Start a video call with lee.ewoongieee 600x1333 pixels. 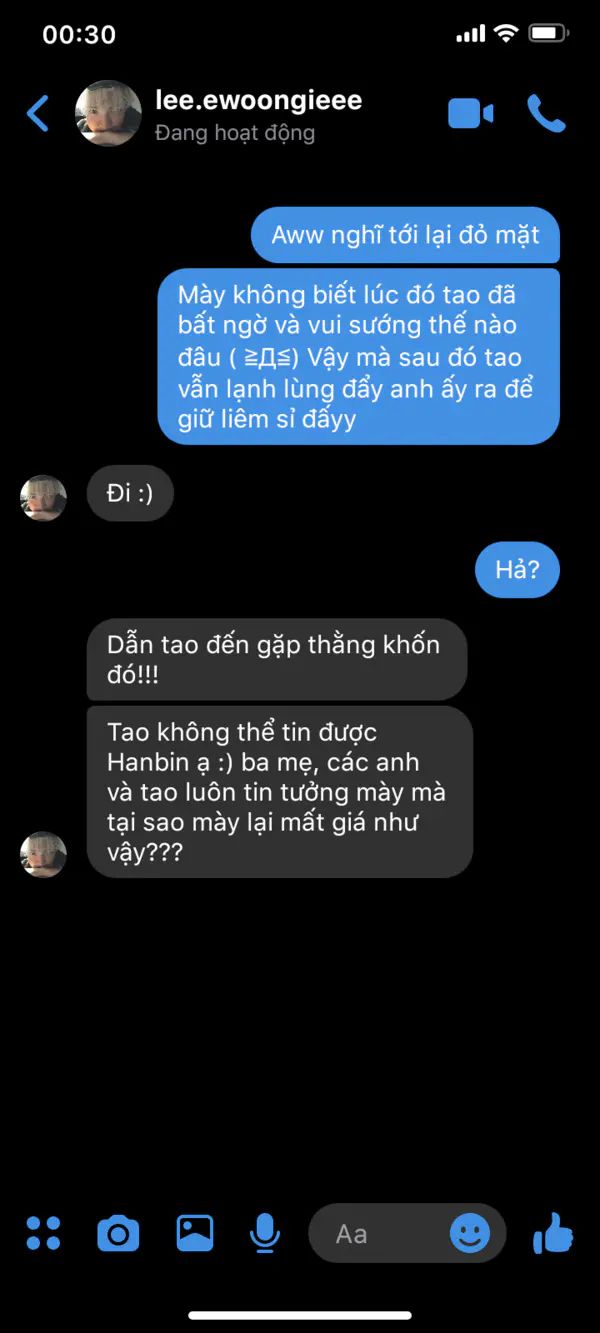point(470,114)
